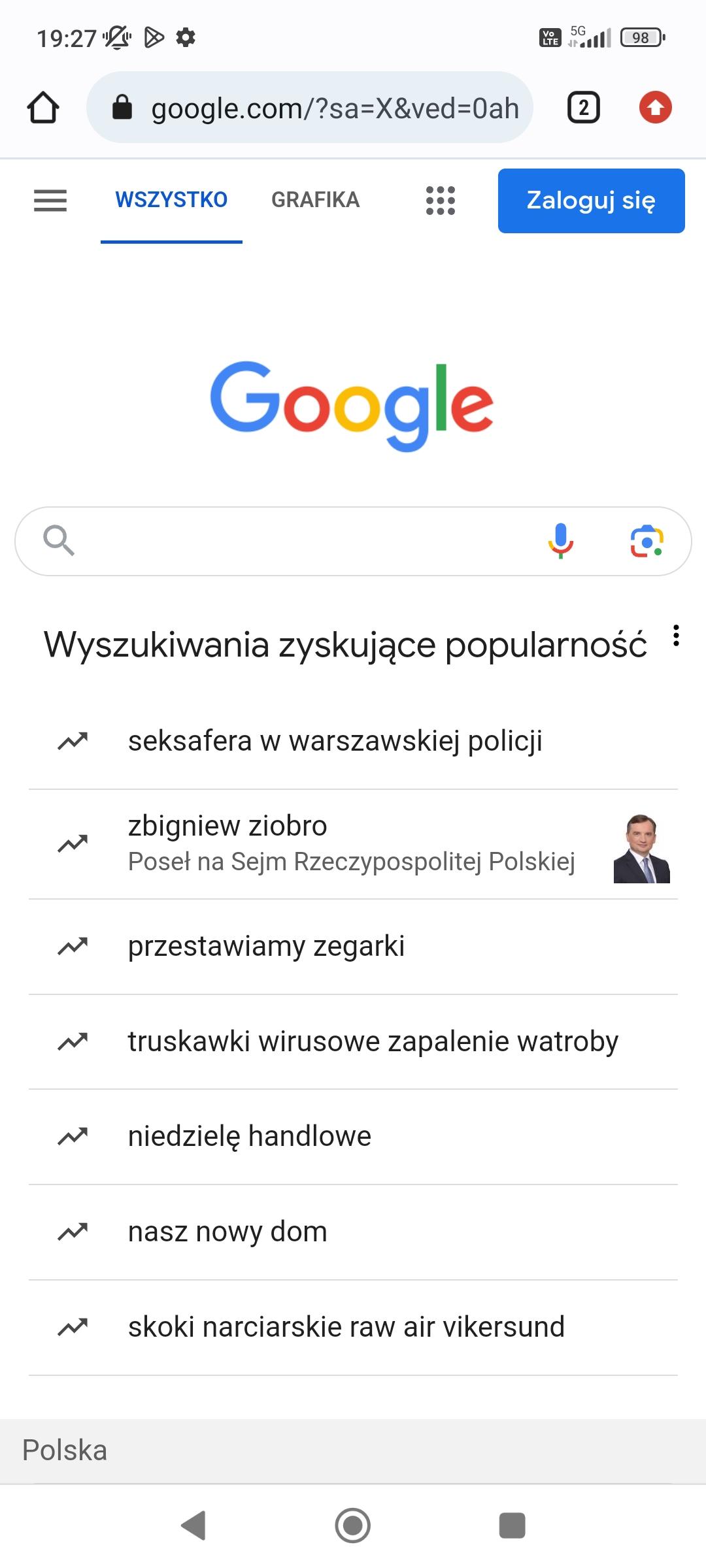706x1568 pixels.
Task: Tap the red update arrow icon
Action: click(655, 108)
